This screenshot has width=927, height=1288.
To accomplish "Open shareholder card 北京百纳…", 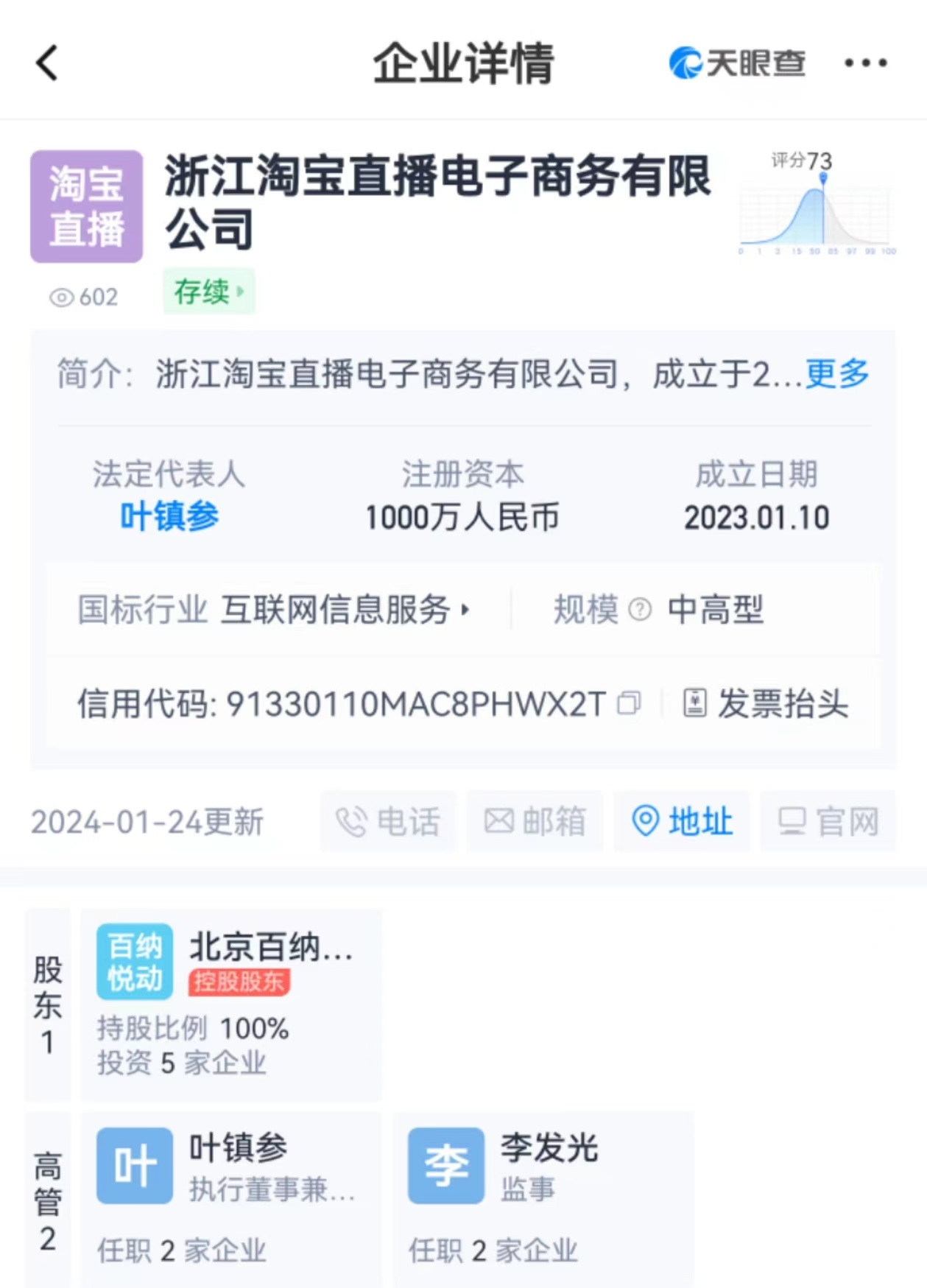I will (231, 1004).
